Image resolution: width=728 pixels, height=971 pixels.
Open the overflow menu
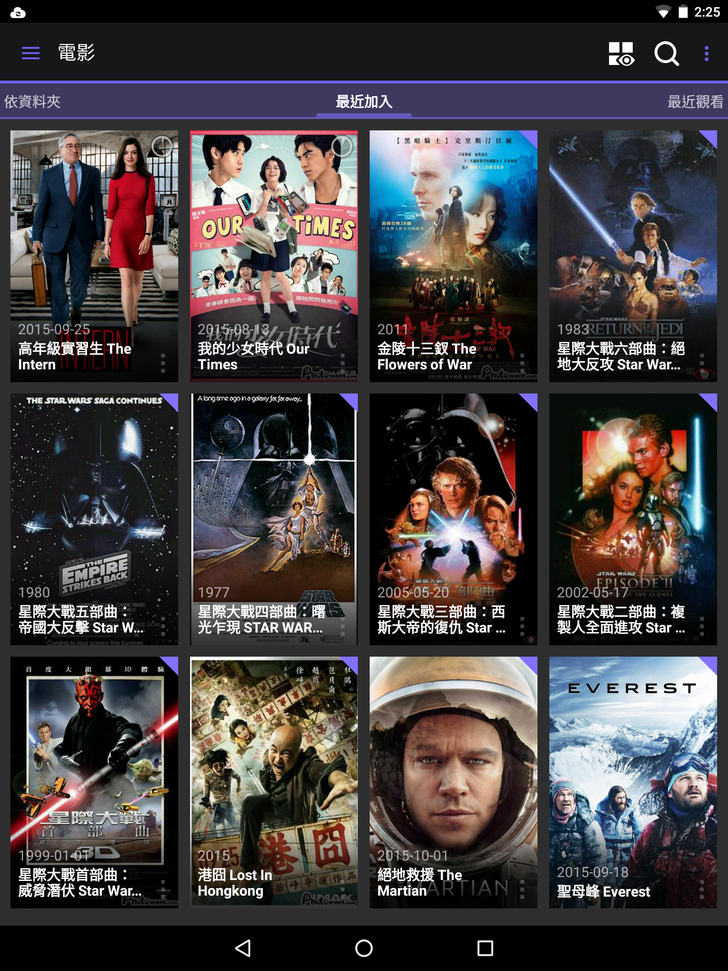(x=706, y=54)
